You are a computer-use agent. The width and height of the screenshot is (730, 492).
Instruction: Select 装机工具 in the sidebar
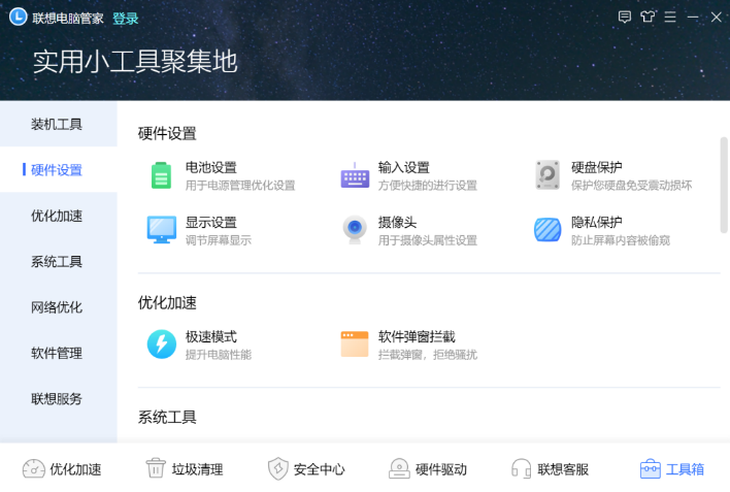click(x=57, y=124)
